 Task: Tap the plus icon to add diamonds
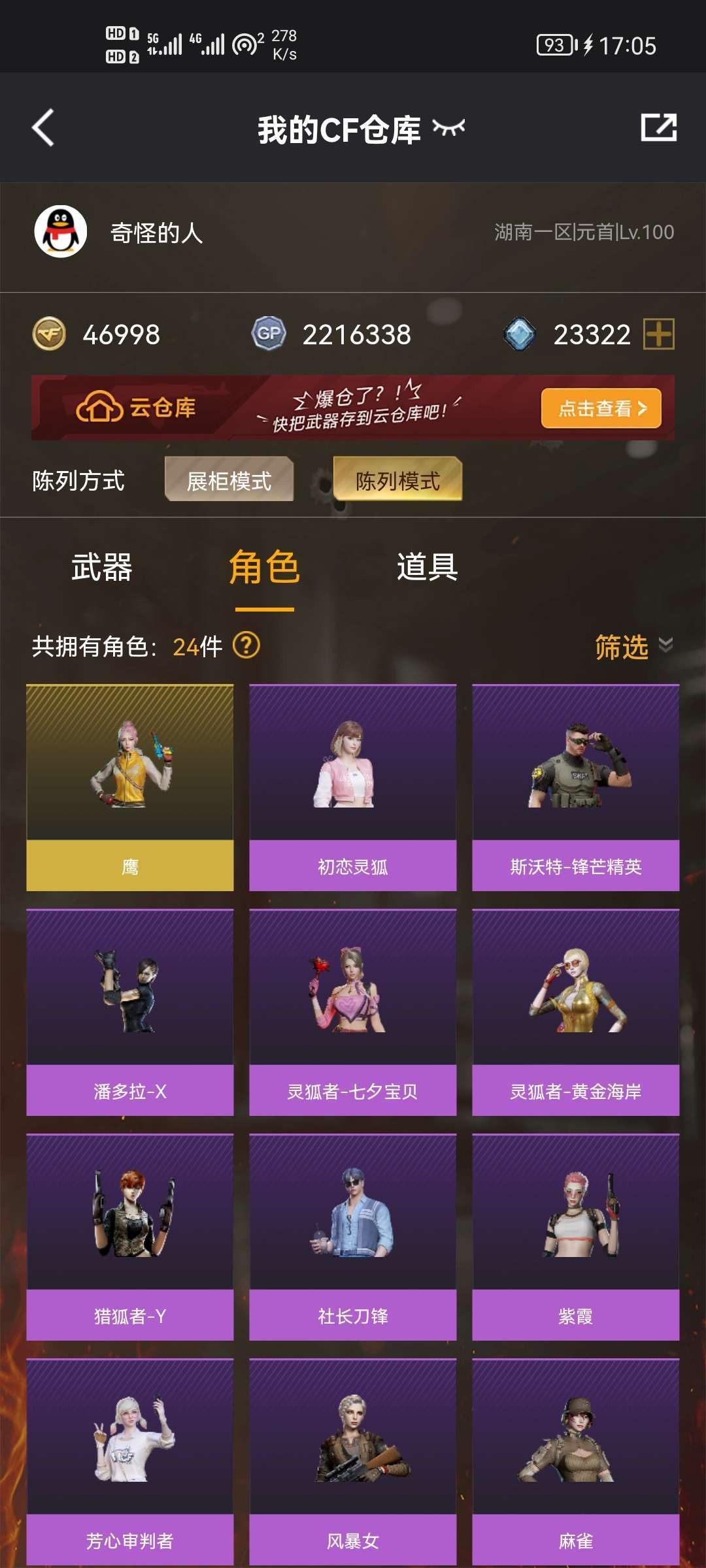(659, 335)
